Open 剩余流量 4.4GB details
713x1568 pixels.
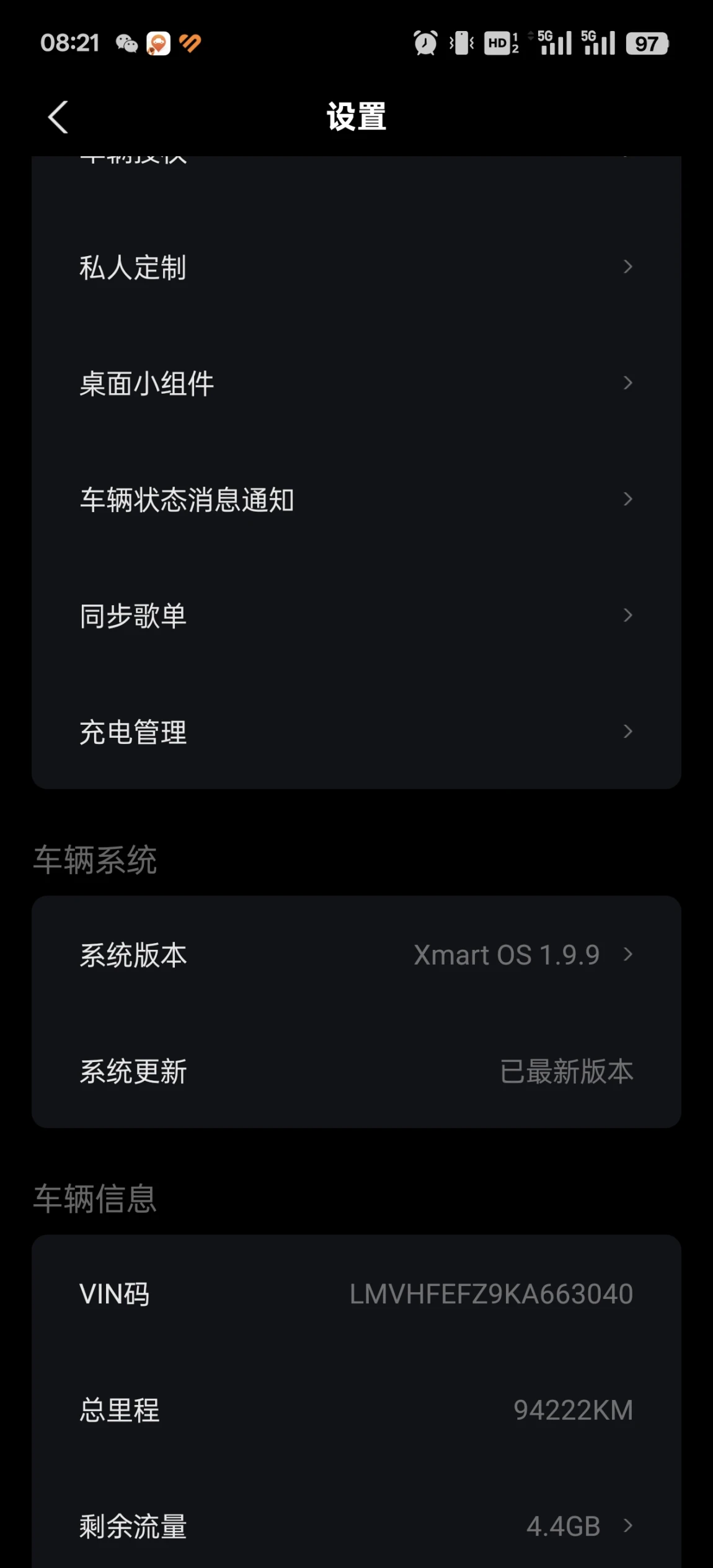point(356,1526)
